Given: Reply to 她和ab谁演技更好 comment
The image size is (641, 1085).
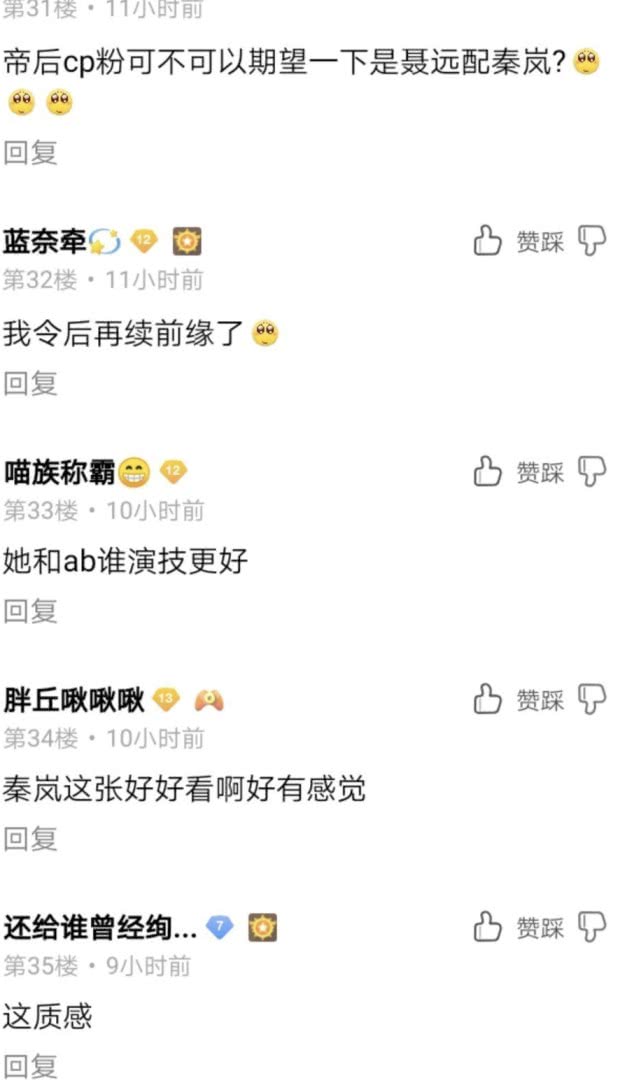Looking at the screenshot, I should click(30, 611).
